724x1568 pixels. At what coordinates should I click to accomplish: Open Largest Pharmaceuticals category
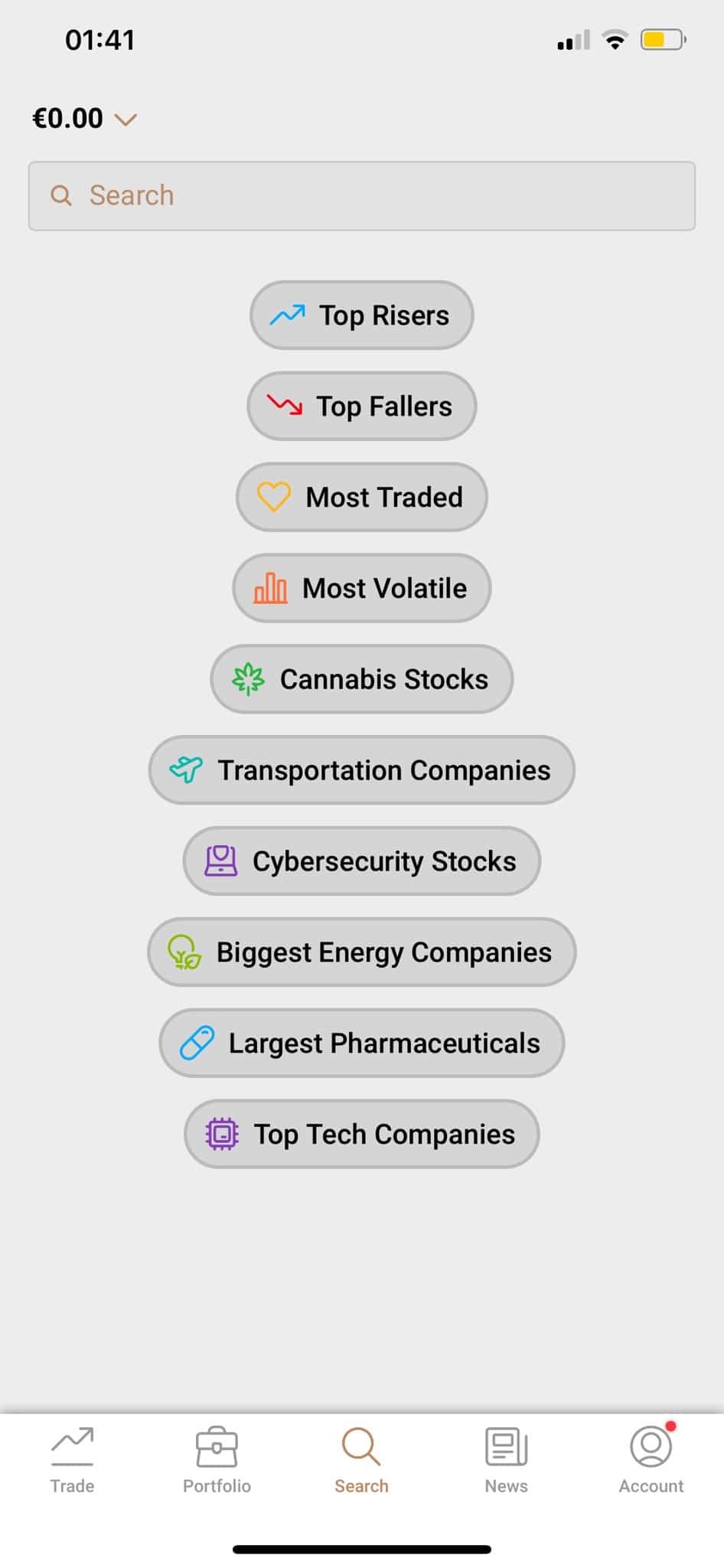362,1043
